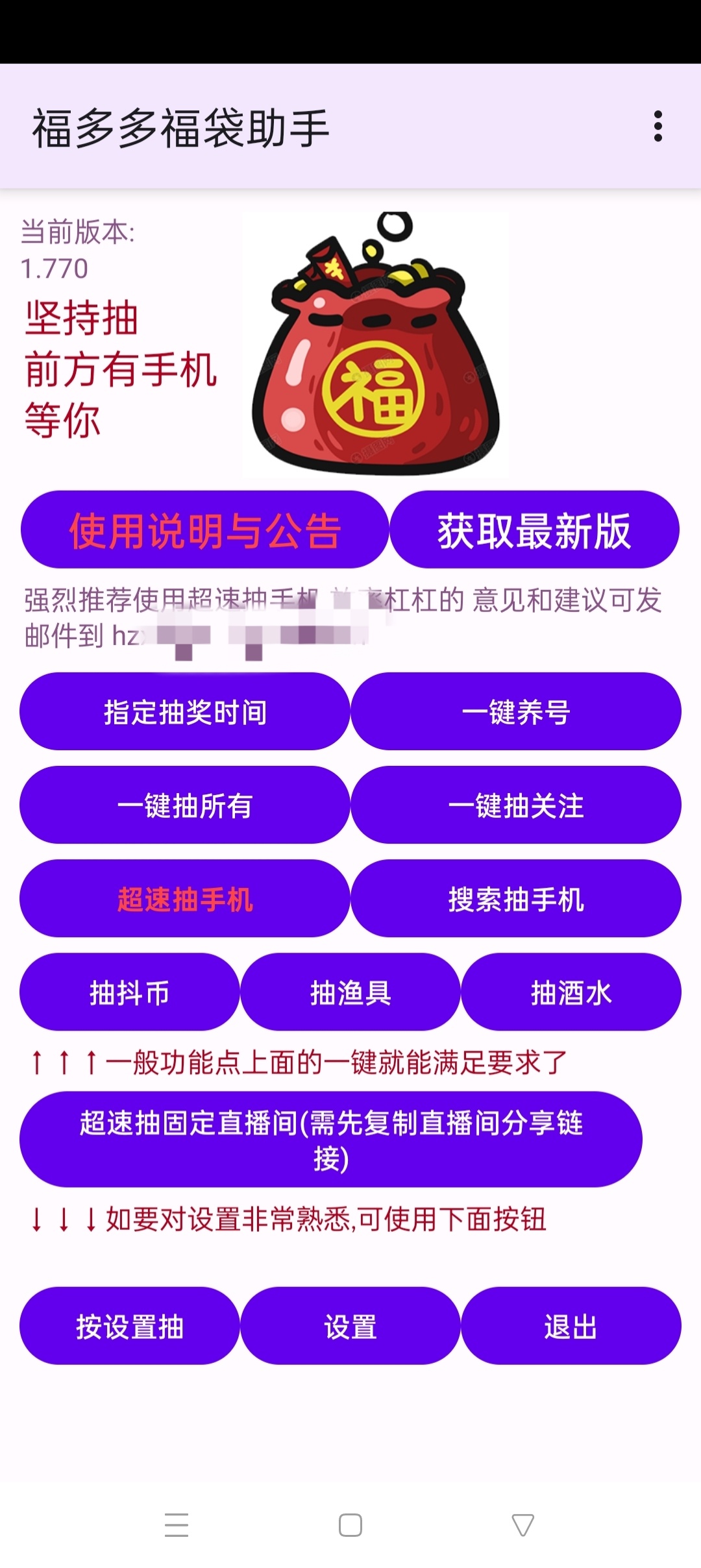The height and width of the screenshot is (1568, 701).
Task: Tap 获取最新版 to get the latest version
Action: tap(534, 530)
